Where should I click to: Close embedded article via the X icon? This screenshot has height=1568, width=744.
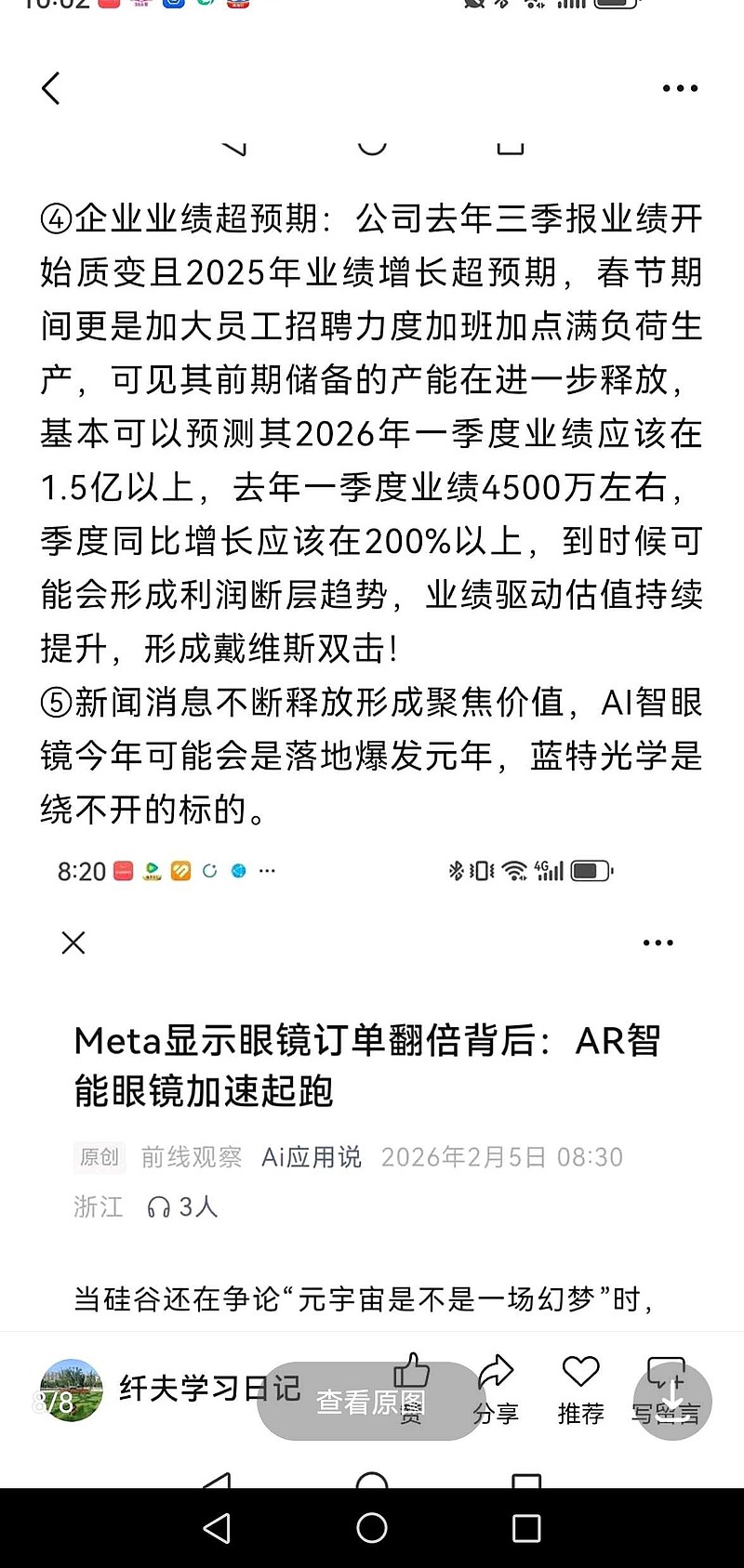coord(73,942)
